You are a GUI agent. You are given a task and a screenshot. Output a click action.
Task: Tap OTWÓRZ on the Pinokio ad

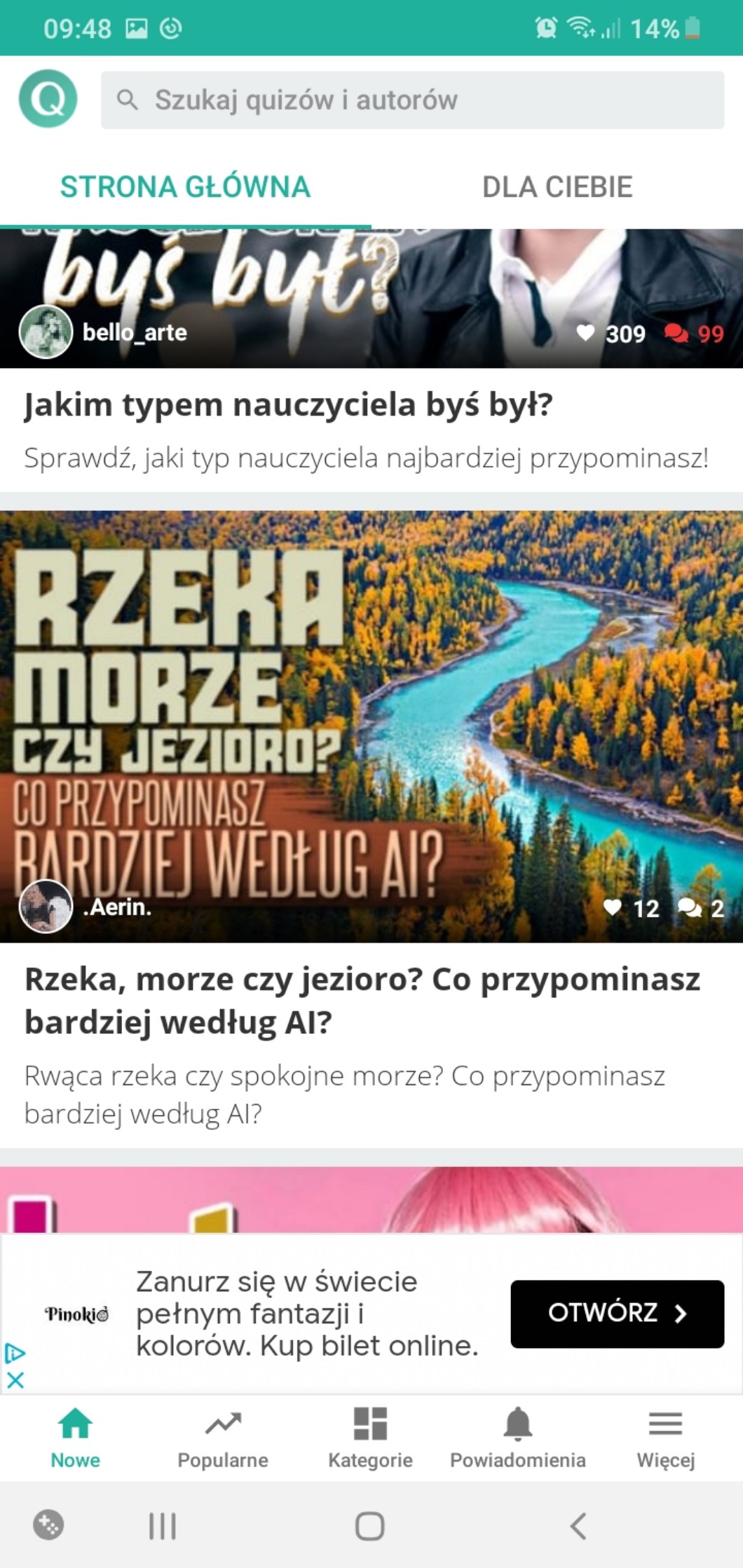click(617, 1314)
